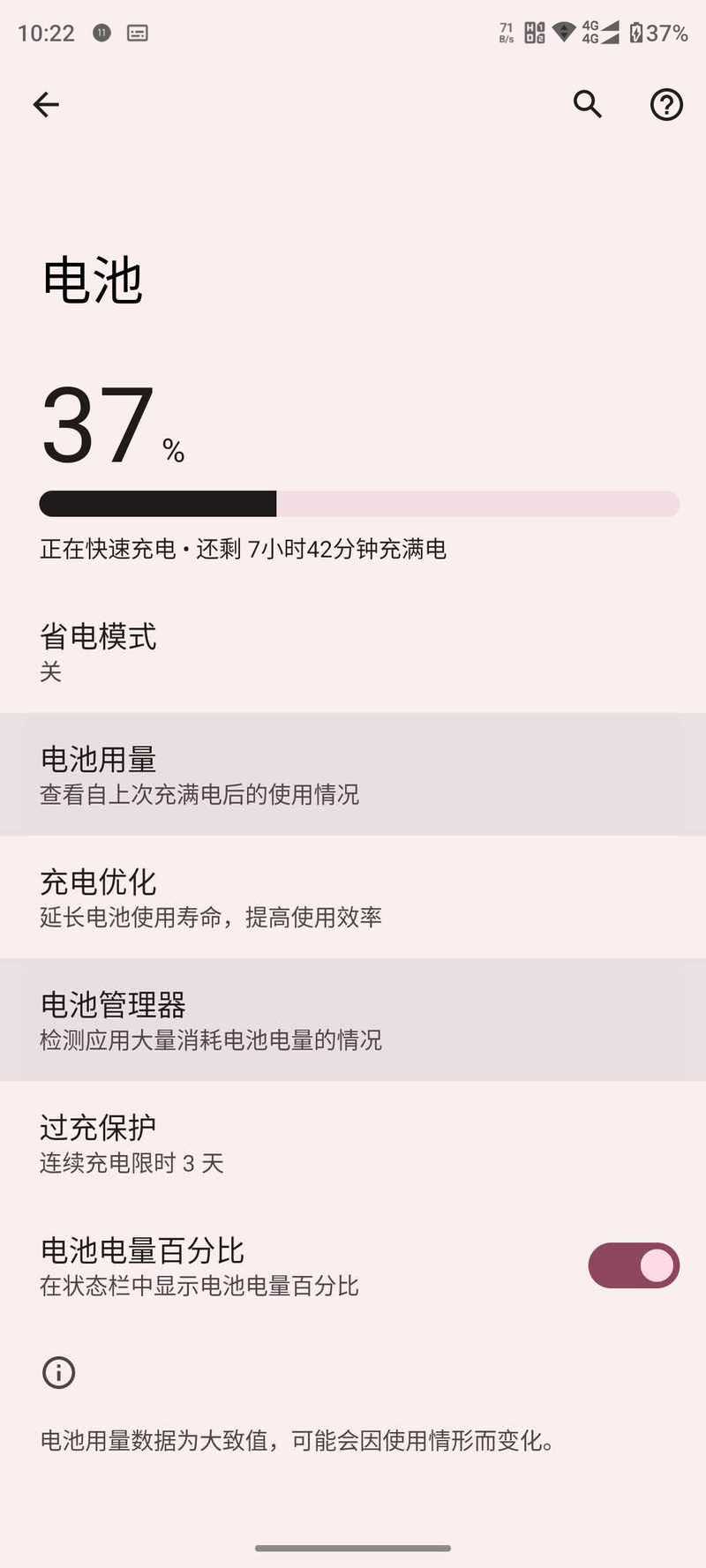
Task: Open 省电模式 settings
Action: (x=353, y=652)
